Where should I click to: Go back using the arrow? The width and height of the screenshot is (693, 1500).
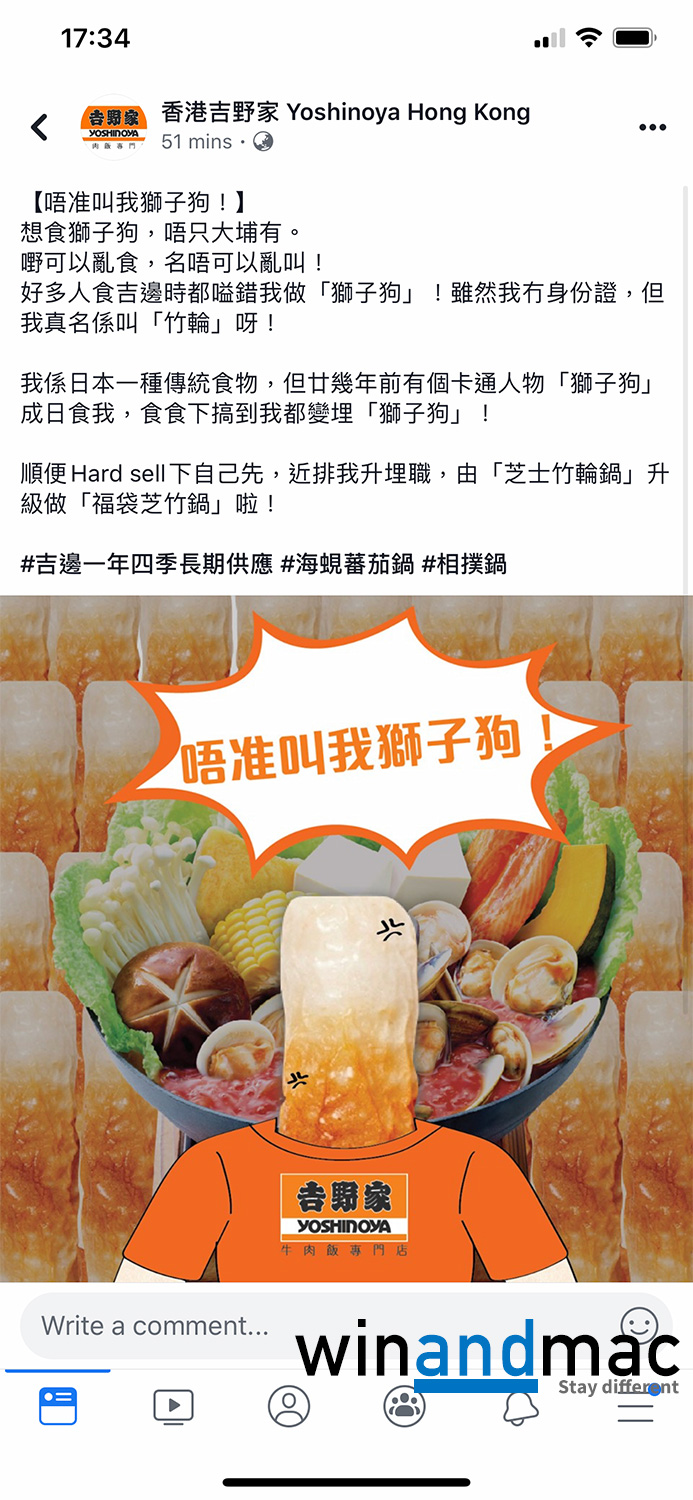39,127
